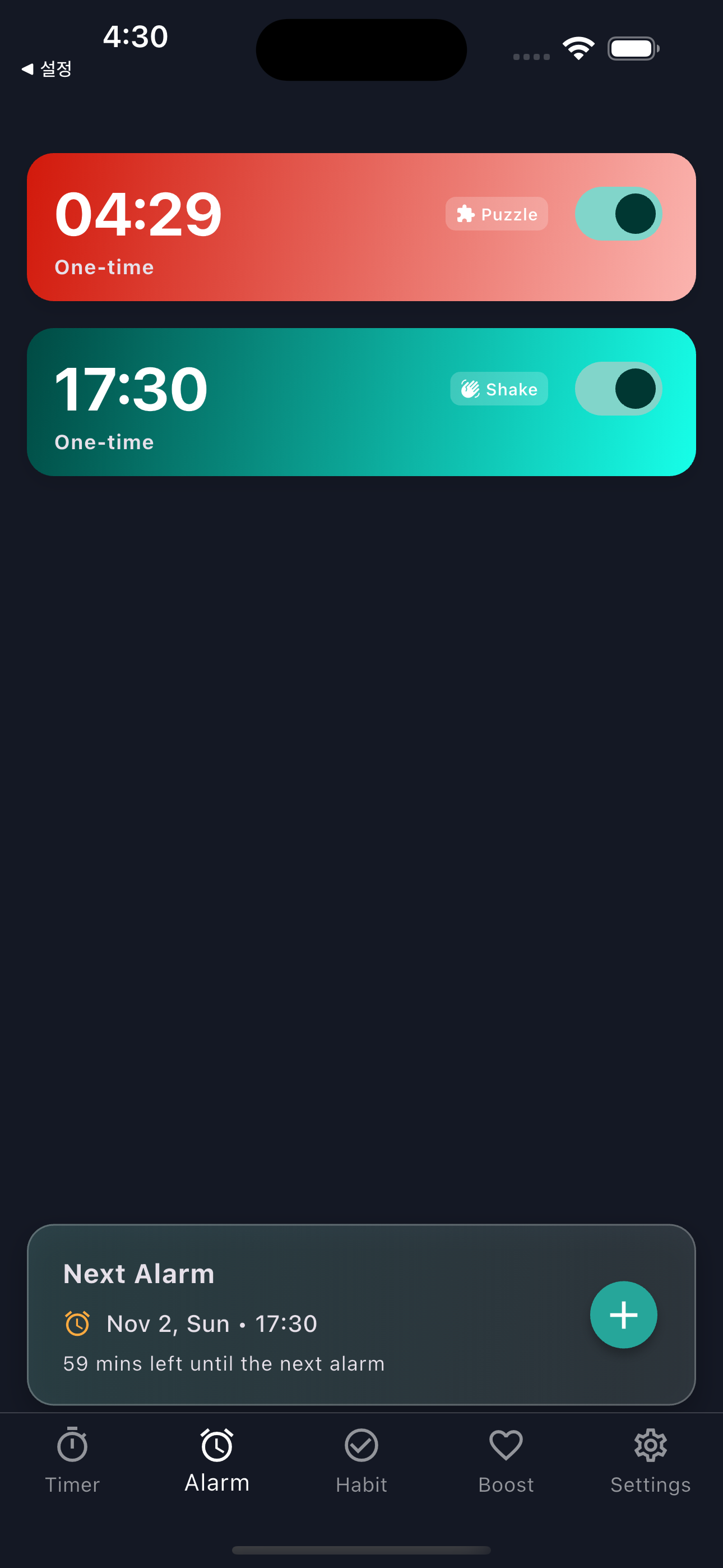Click the 59 mins remaining text
This screenshot has width=723, height=1568.
pos(224,1363)
